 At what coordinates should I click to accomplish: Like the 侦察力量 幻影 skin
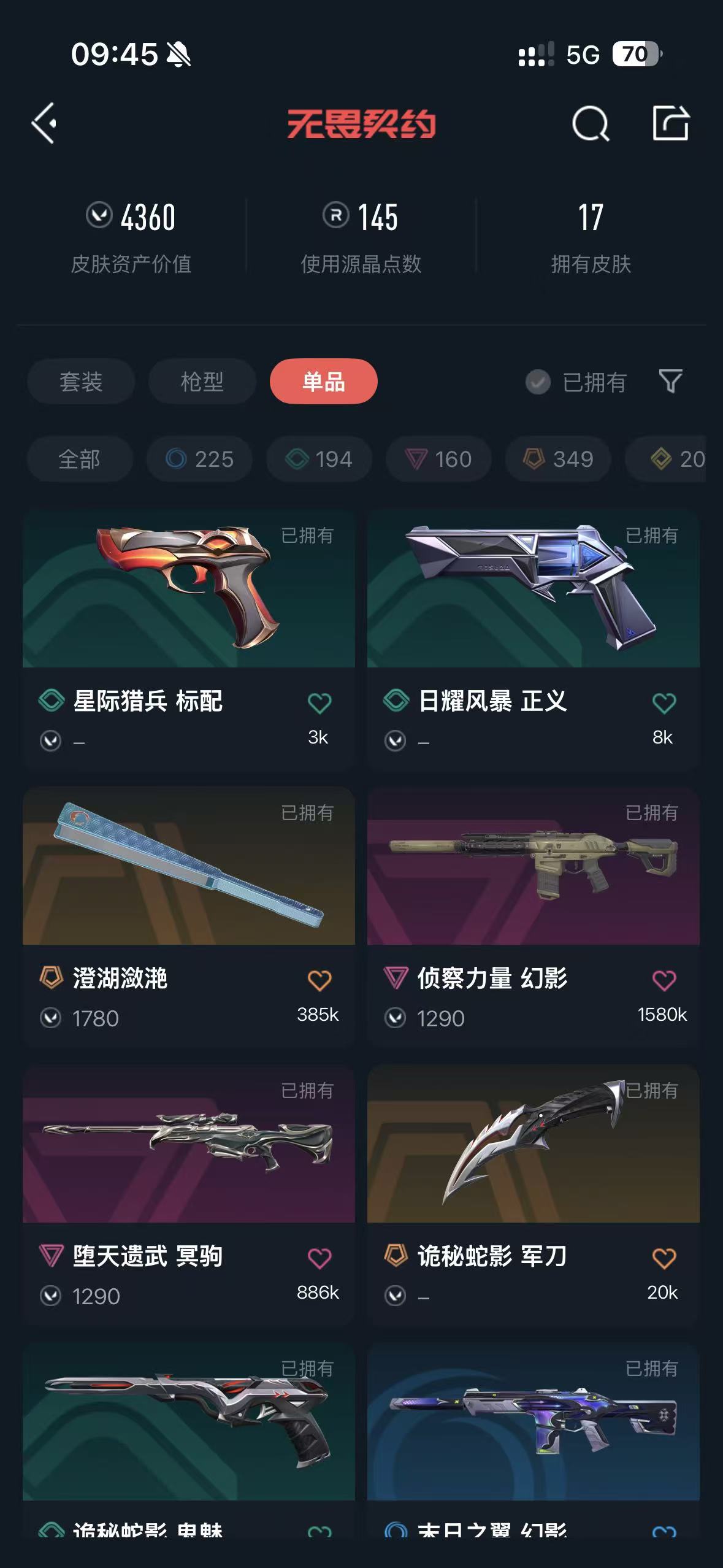(x=664, y=980)
